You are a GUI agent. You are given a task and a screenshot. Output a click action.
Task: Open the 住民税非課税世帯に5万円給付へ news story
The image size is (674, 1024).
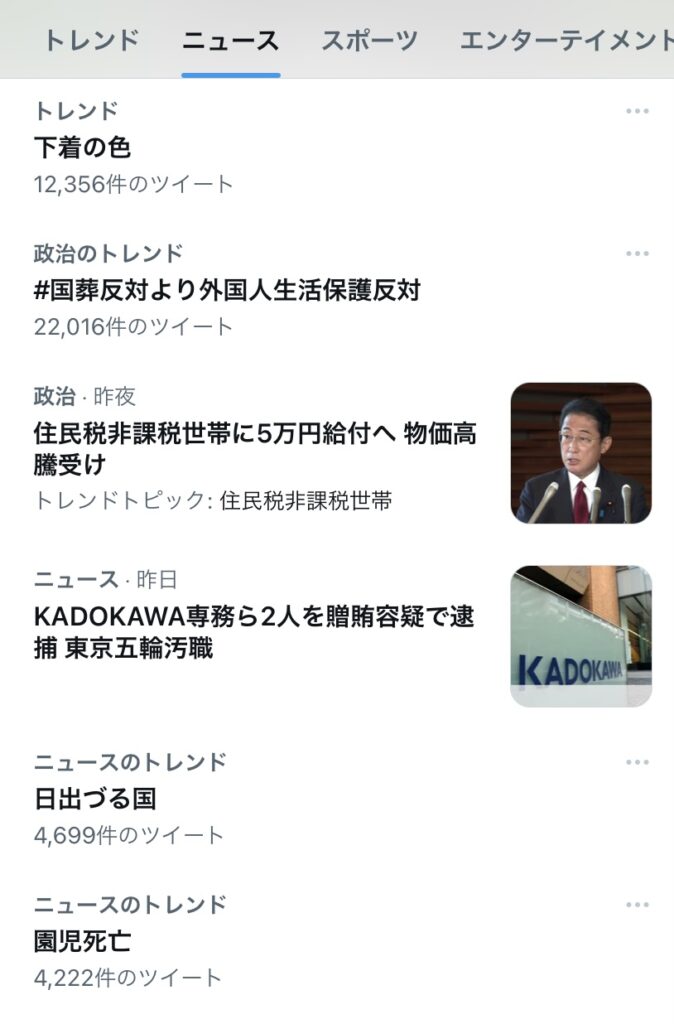(255, 449)
